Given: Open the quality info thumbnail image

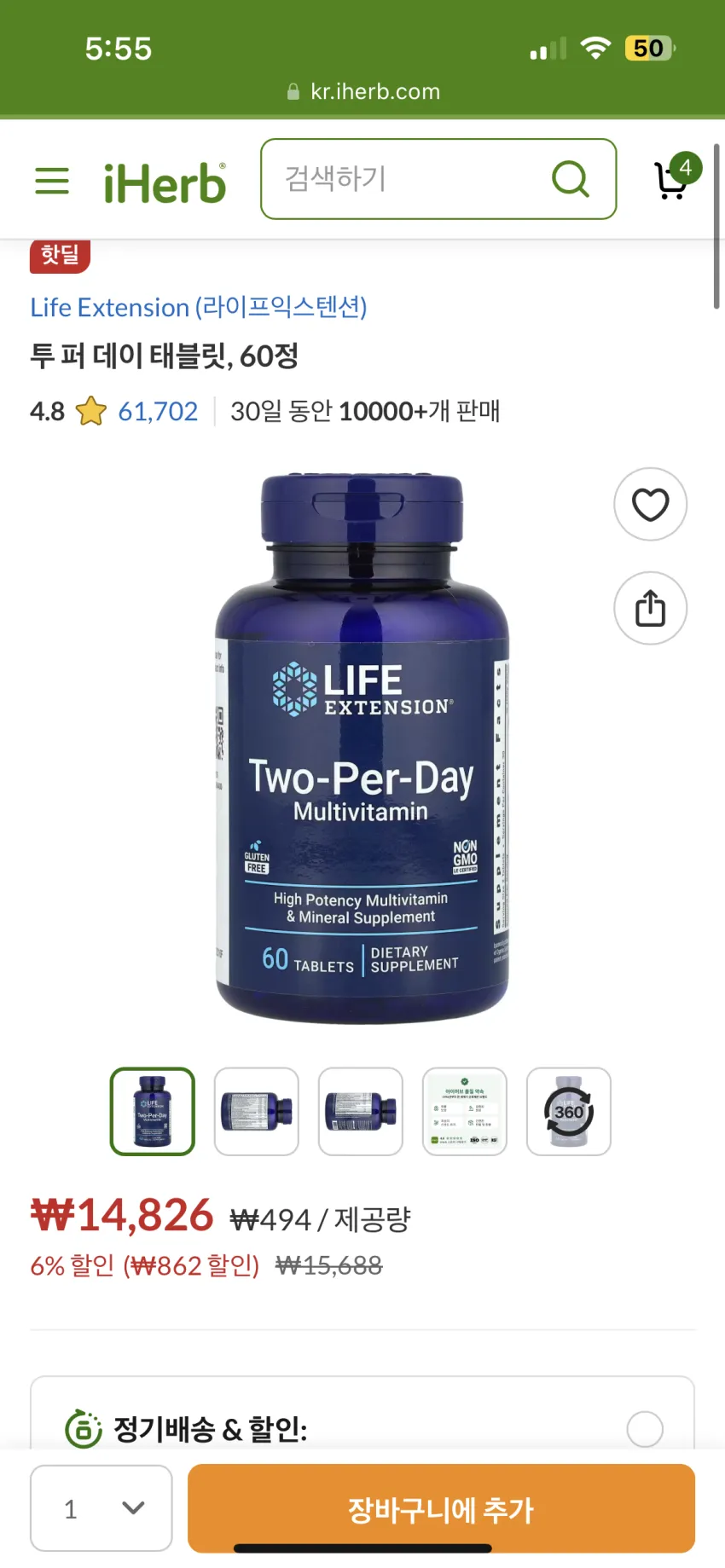Looking at the screenshot, I should click(465, 1112).
